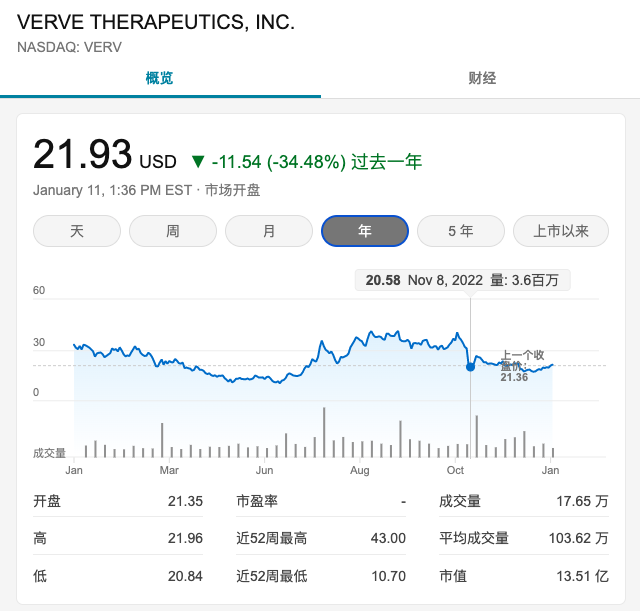Image resolution: width=640 pixels, height=611 pixels.
Task: Show the 上市以来 full history
Action: (561, 231)
